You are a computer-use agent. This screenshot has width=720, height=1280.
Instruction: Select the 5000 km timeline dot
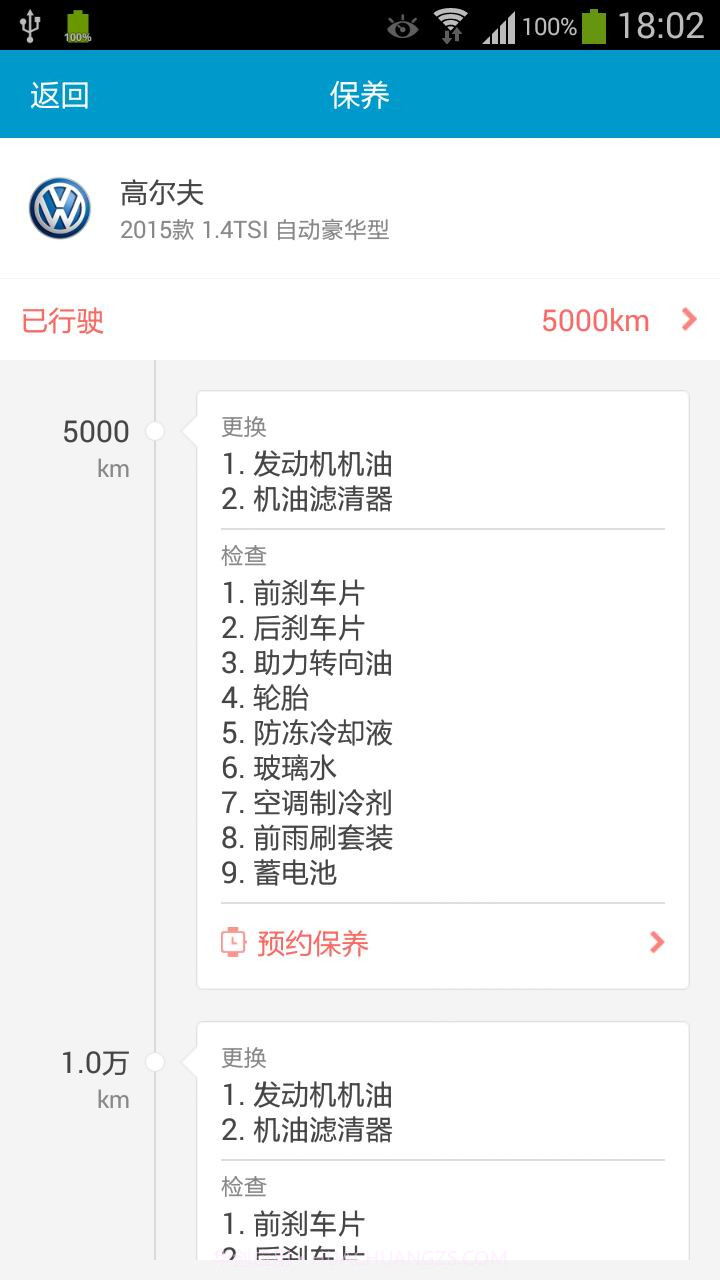[x=155, y=432]
